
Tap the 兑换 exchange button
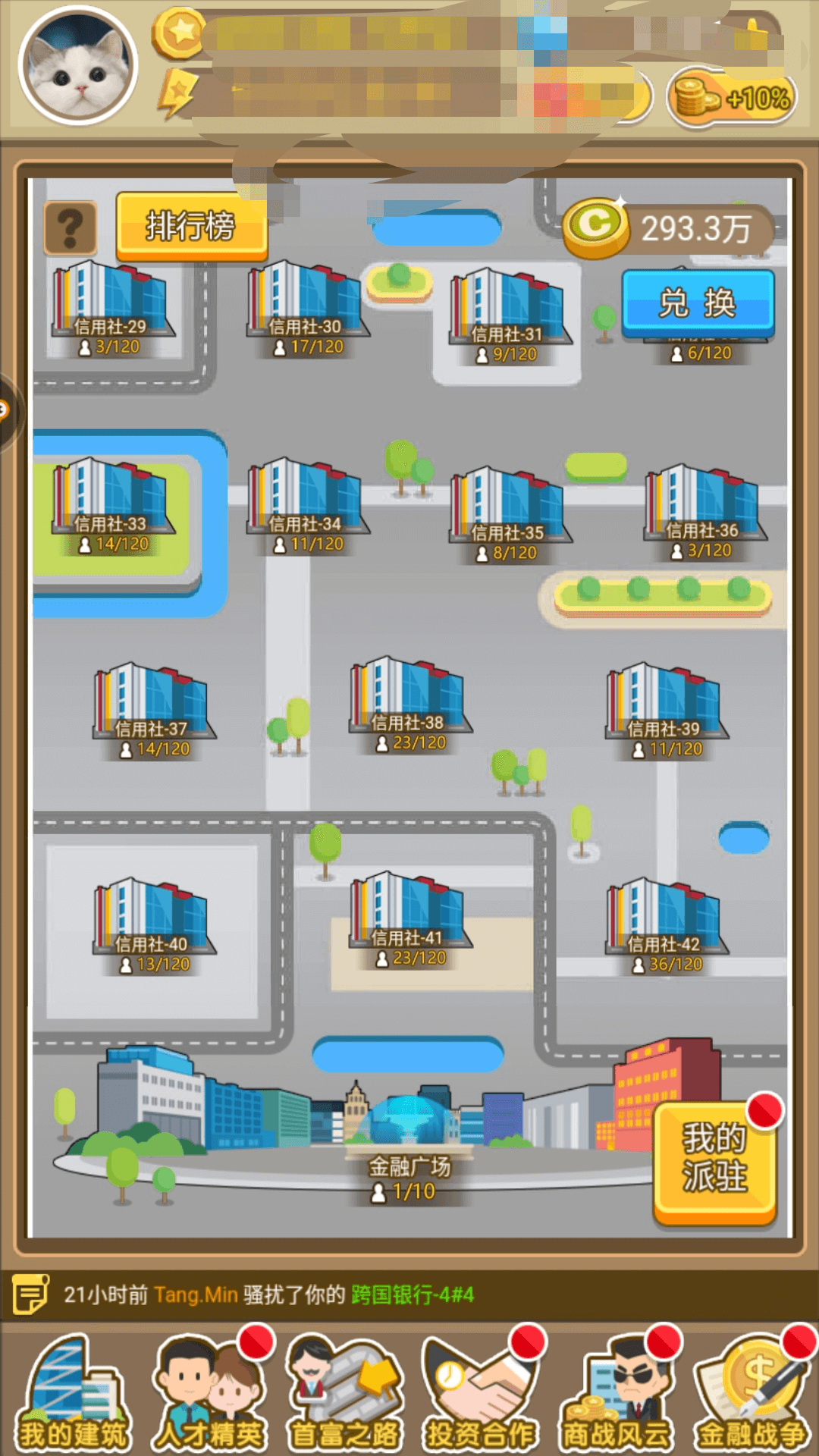coord(698,303)
